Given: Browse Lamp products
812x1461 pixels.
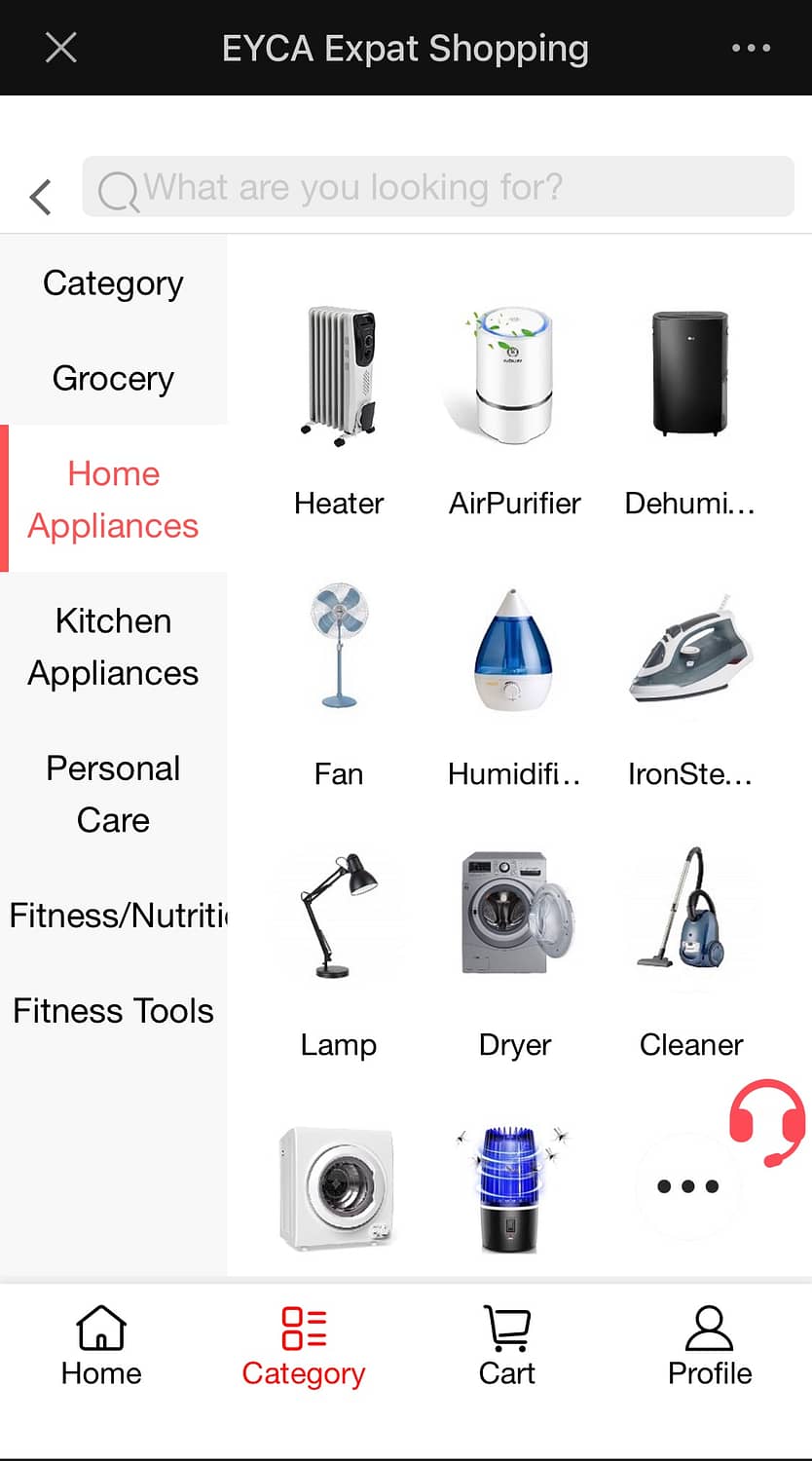Looking at the screenshot, I should click(339, 950).
